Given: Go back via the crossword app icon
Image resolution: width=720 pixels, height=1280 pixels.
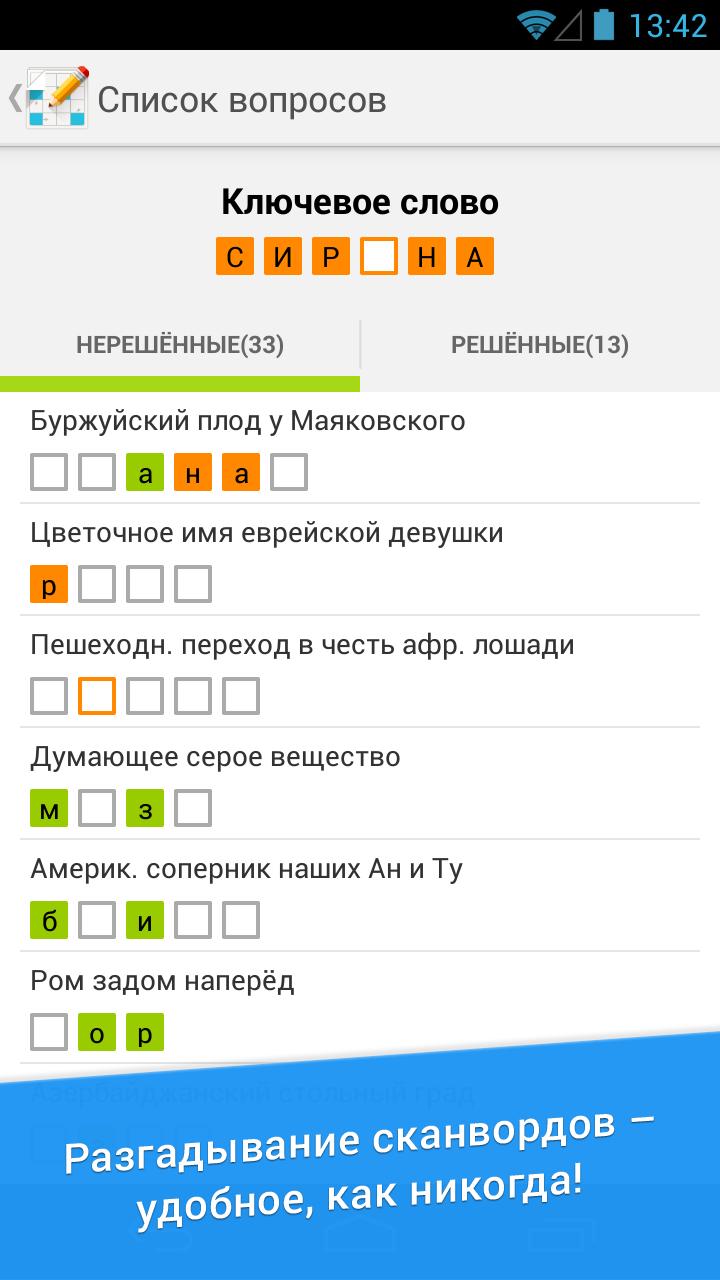Looking at the screenshot, I should click(50, 98).
